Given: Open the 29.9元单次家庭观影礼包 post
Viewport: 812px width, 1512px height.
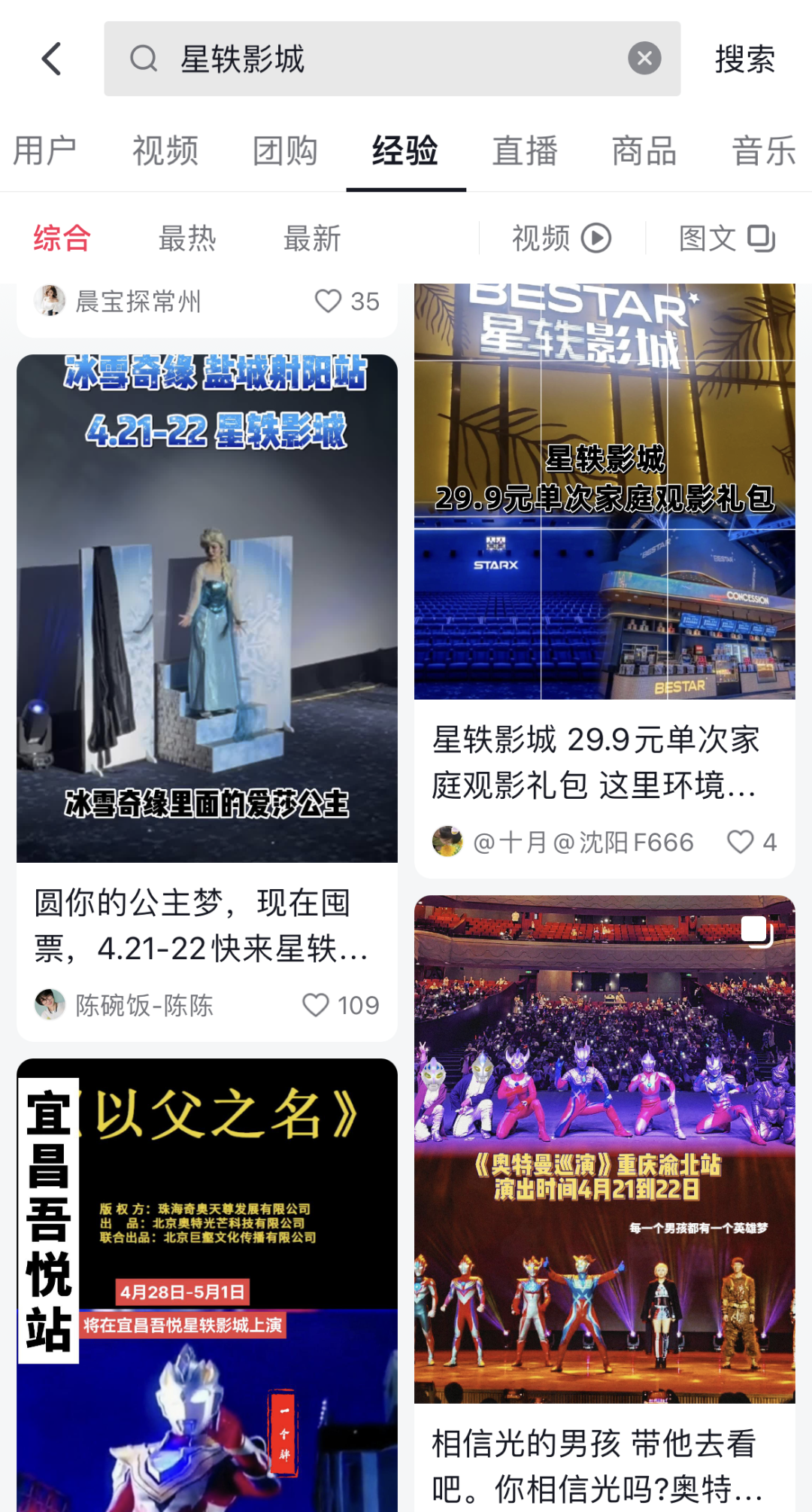Looking at the screenshot, I should [x=604, y=490].
